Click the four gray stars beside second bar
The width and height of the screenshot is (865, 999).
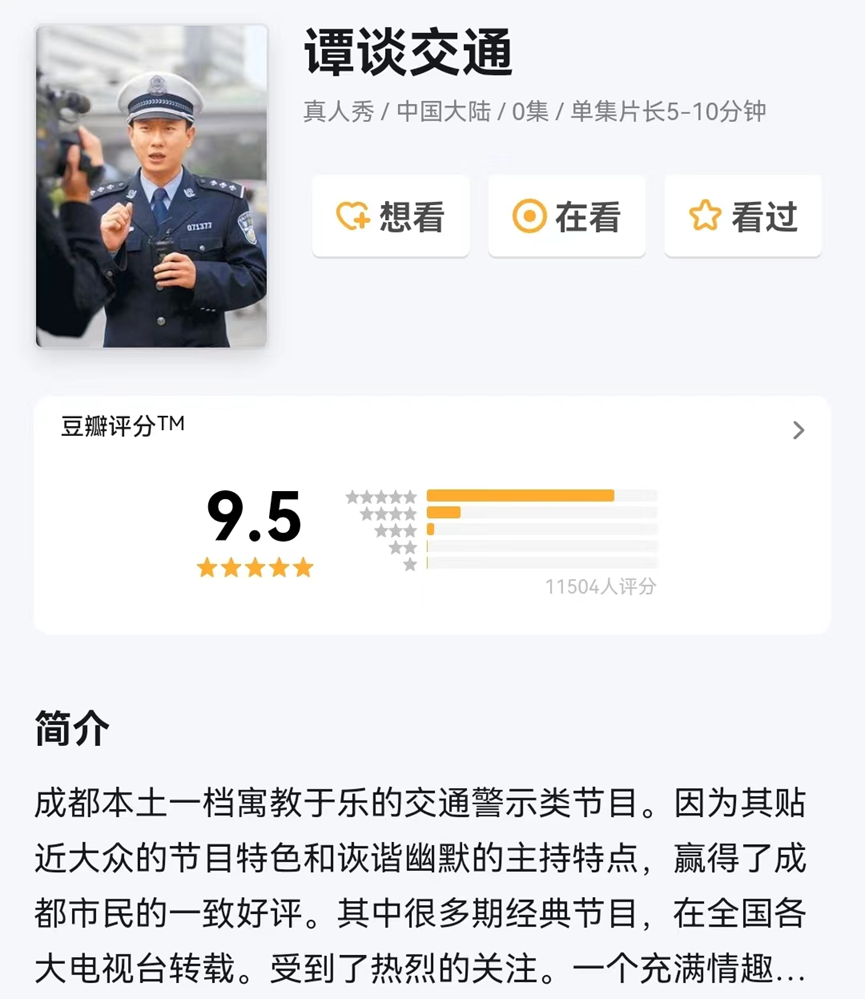(390, 512)
